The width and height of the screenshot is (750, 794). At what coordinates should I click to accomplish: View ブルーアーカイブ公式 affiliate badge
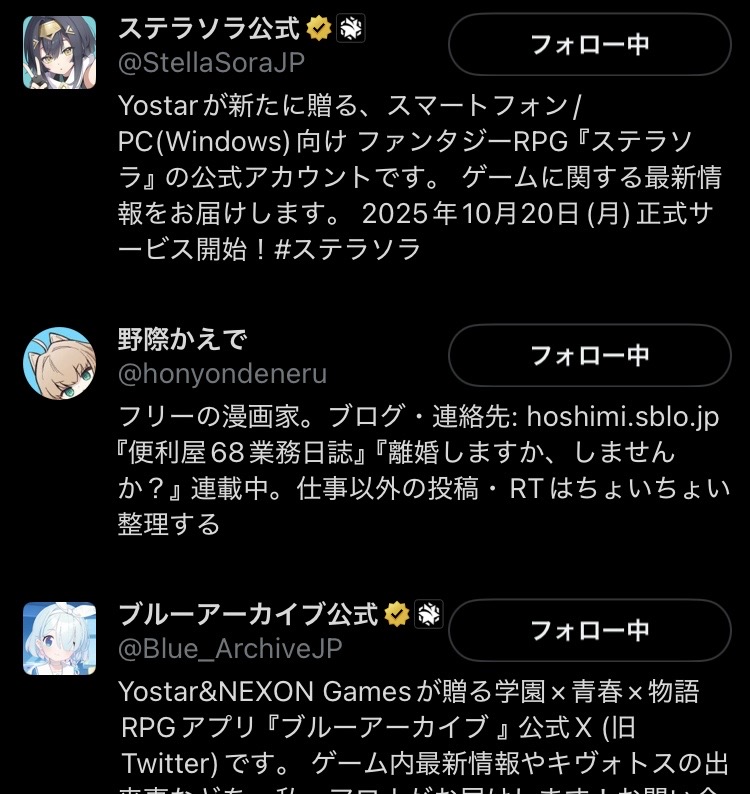click(429, 613)
